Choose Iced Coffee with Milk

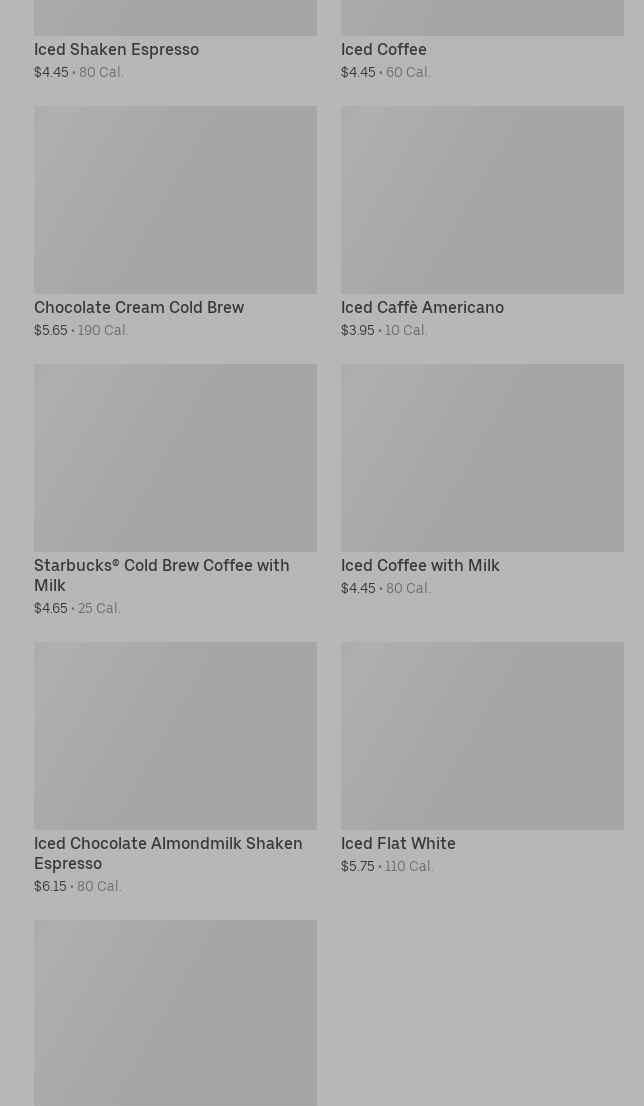click(482, 480)
